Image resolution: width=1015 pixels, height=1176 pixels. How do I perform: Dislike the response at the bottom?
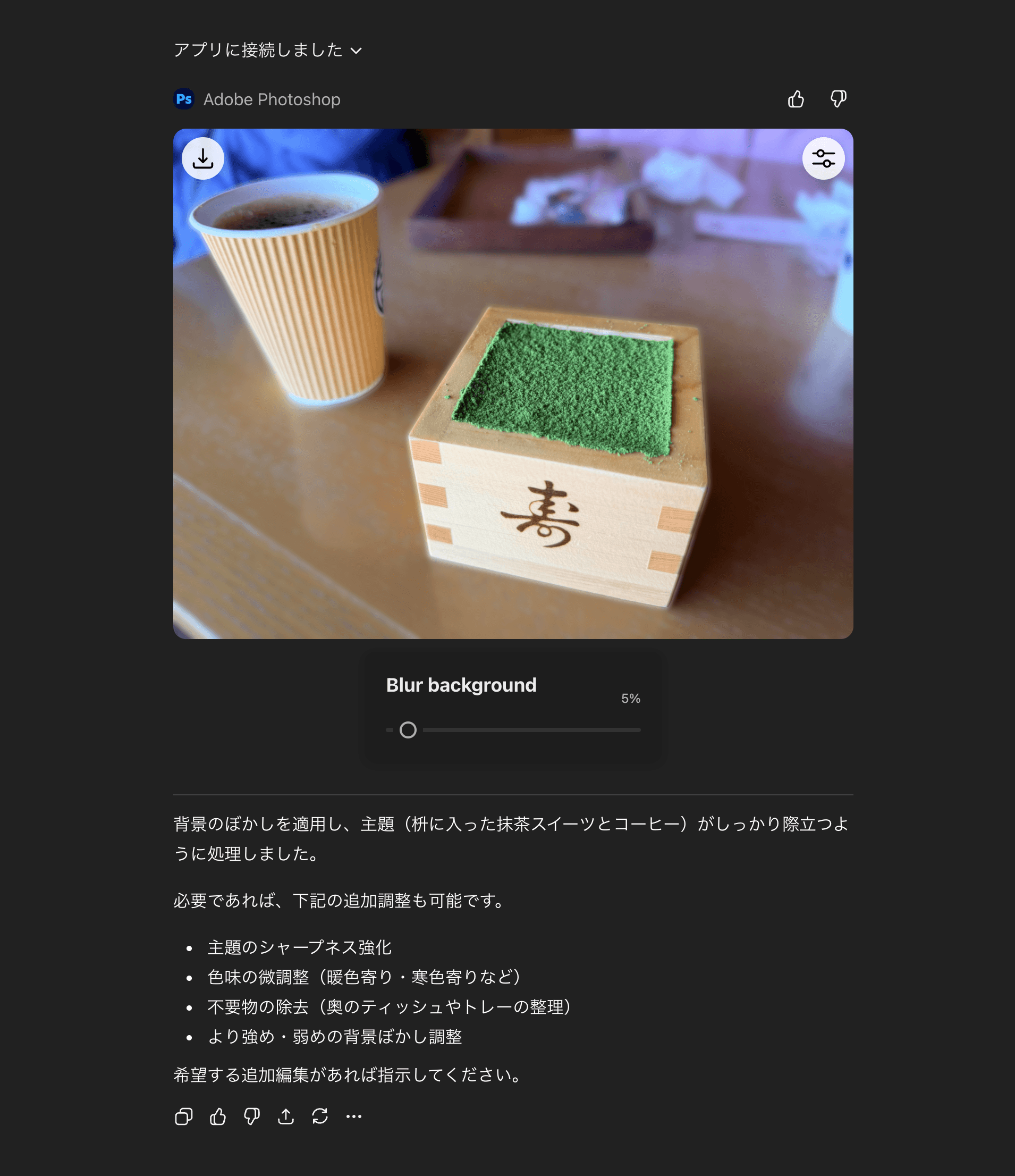(252, 1116)
